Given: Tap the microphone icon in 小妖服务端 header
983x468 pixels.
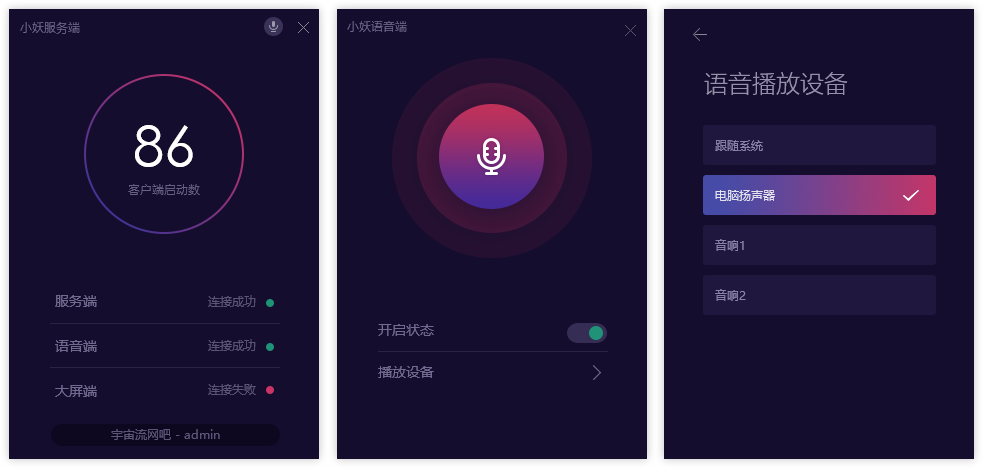Looking at the screenshot, I should coord(273,27).
